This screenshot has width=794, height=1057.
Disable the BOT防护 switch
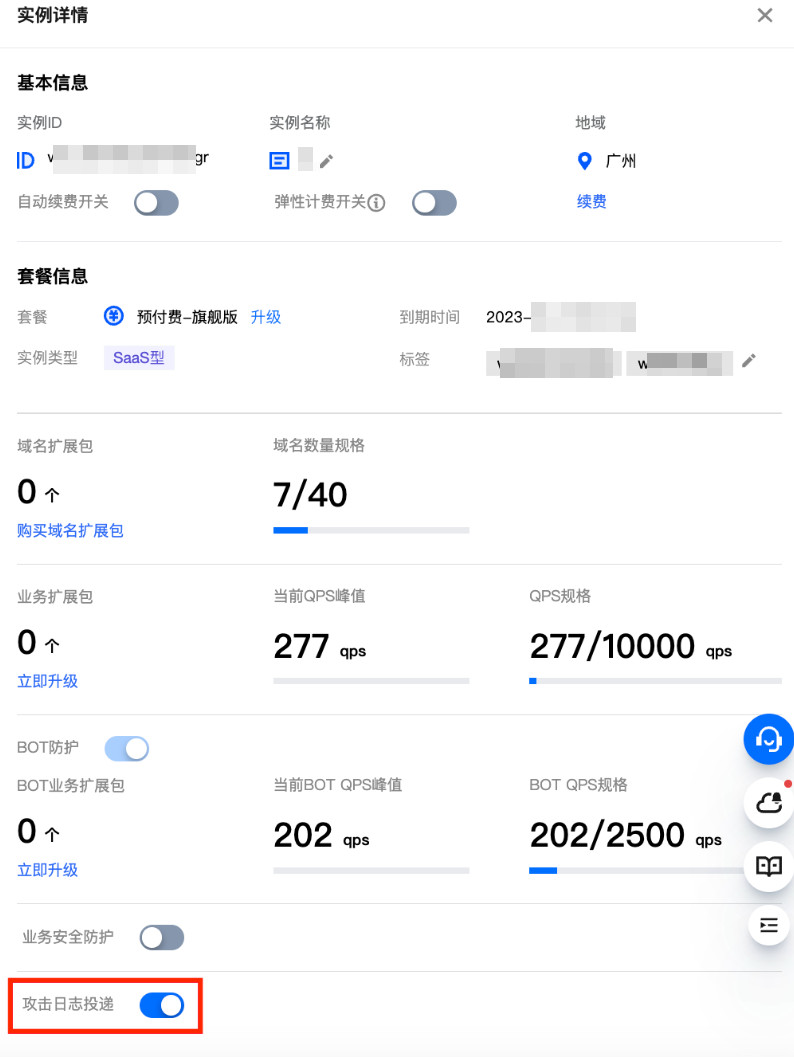point(126,748)
